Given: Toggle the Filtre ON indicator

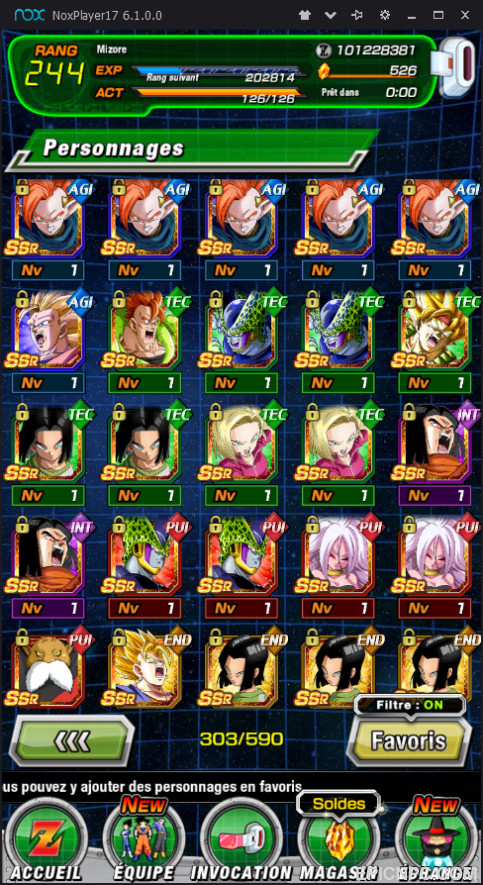Looking at the screenshot, I should point(410,705).
